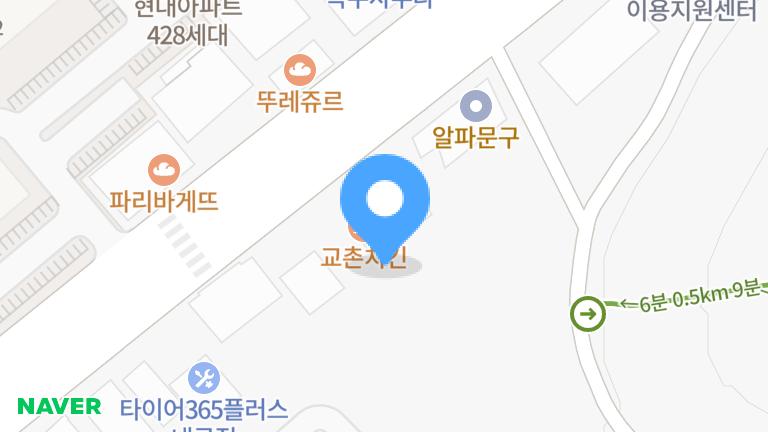Tap the green route arrow marker

(587, 314)
